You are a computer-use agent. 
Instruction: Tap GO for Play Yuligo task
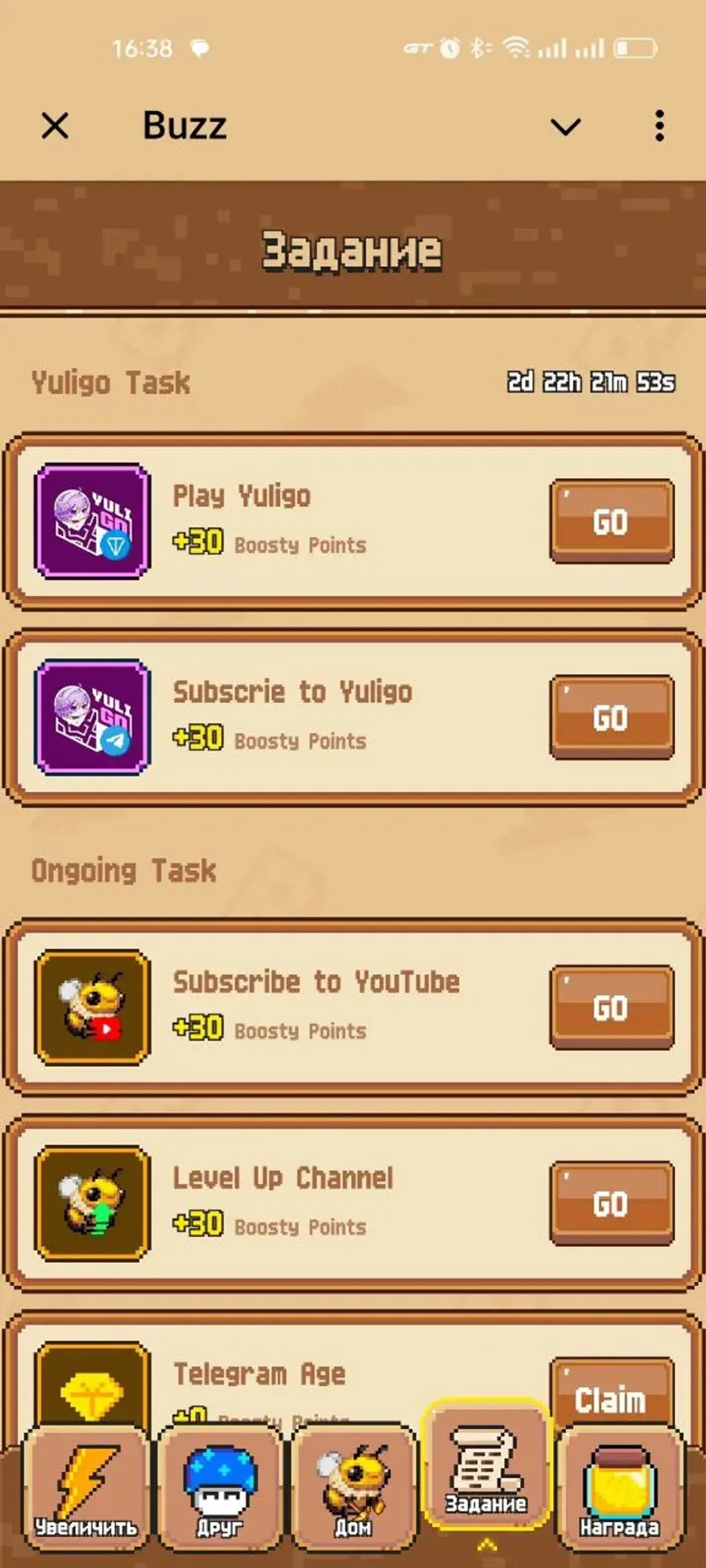pos(612,521)
